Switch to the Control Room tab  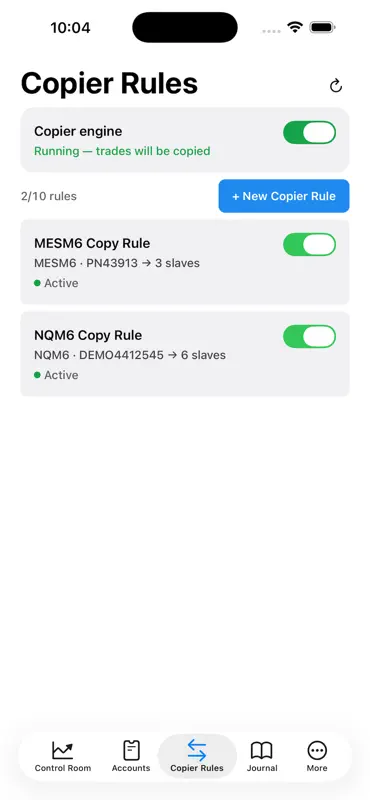pyautogui.click(x=63, y=756)
